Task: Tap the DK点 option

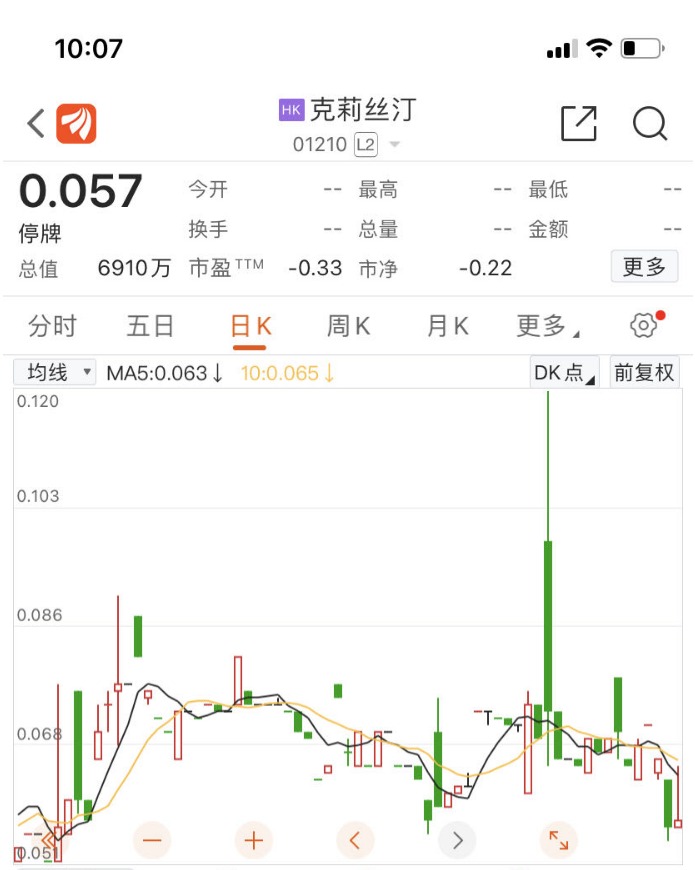Action: point(564,373)
